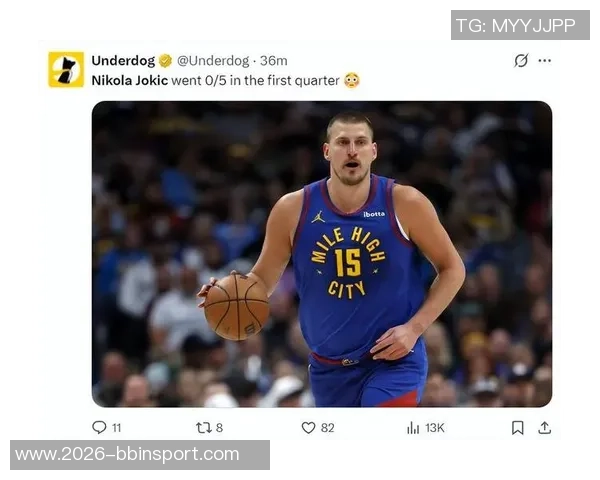Open Underdog's profile avatar
This screenshot has height=480, width=600.
[66, 69]
